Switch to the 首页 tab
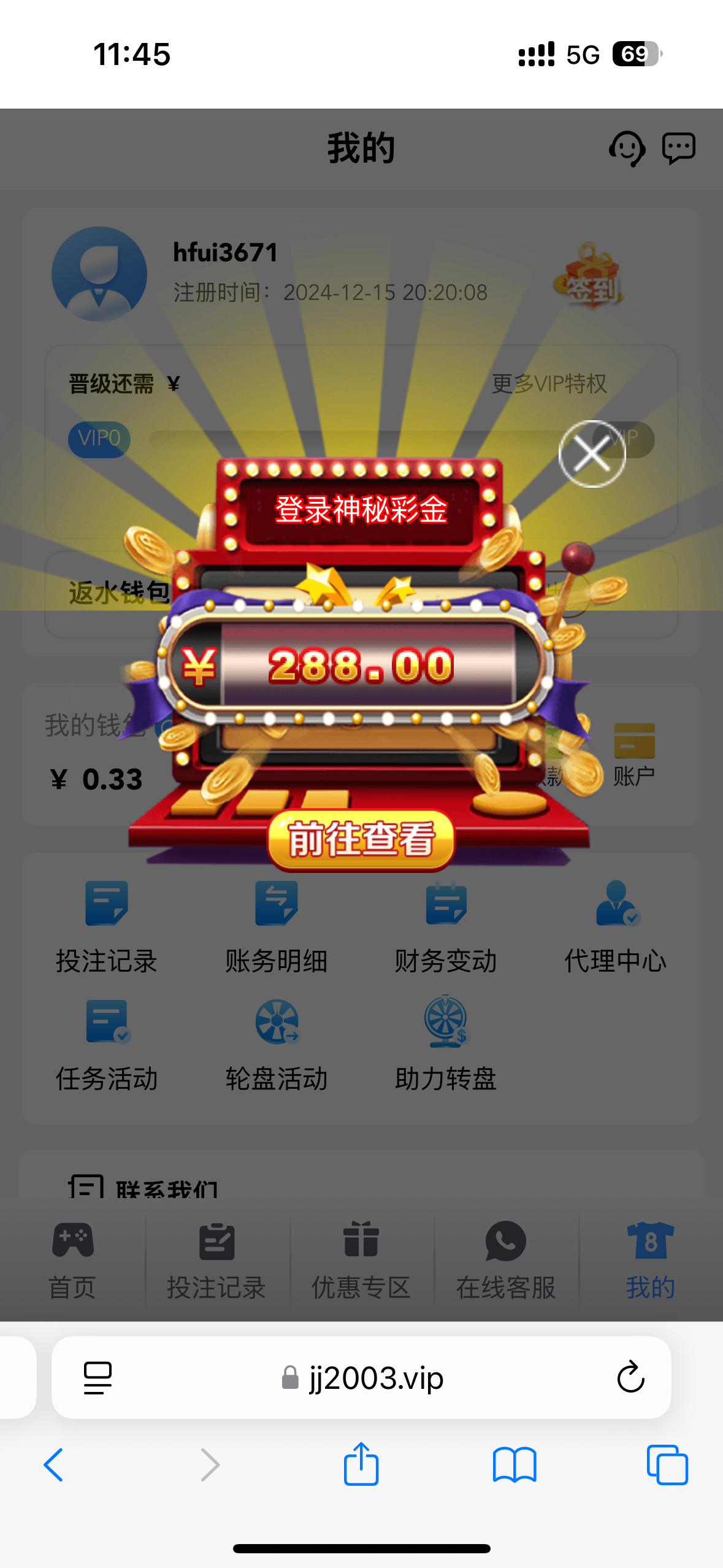The image size is (723, 1568). 72,1261
